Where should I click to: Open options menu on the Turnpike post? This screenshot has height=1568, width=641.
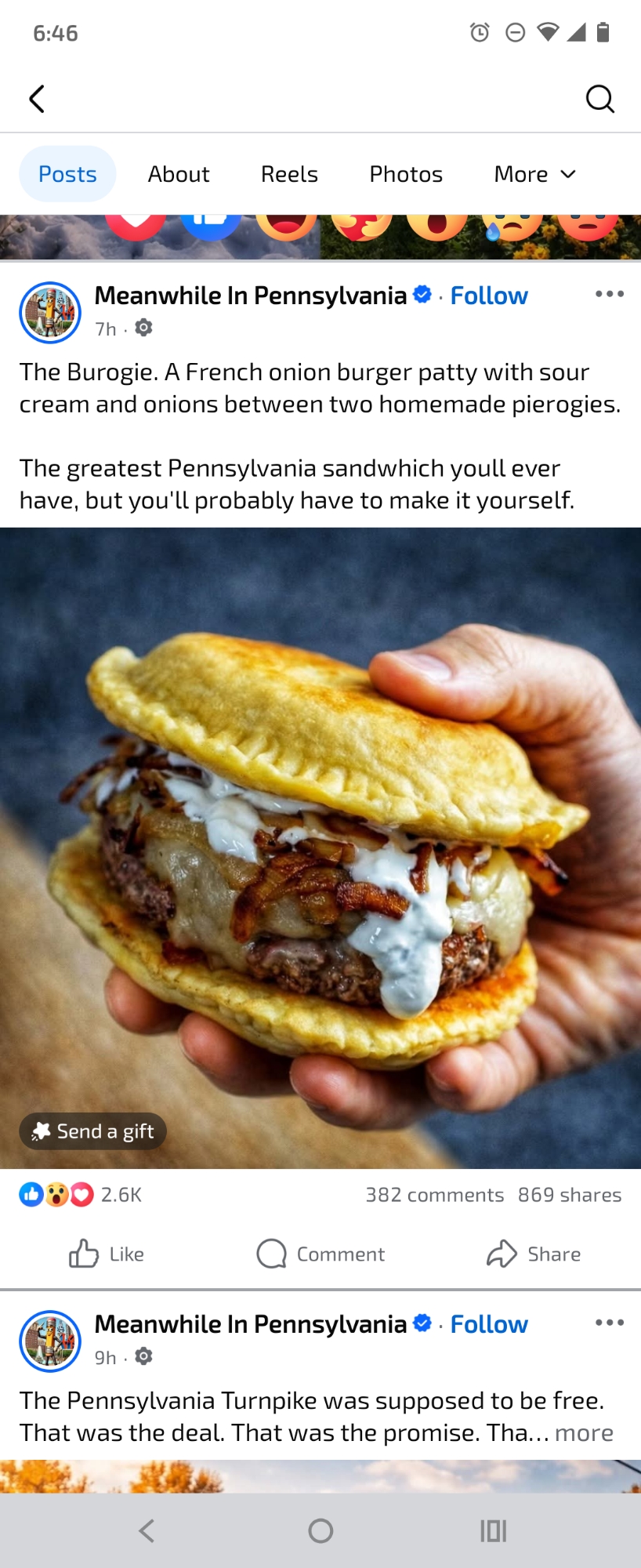[x=609, y=1323]
